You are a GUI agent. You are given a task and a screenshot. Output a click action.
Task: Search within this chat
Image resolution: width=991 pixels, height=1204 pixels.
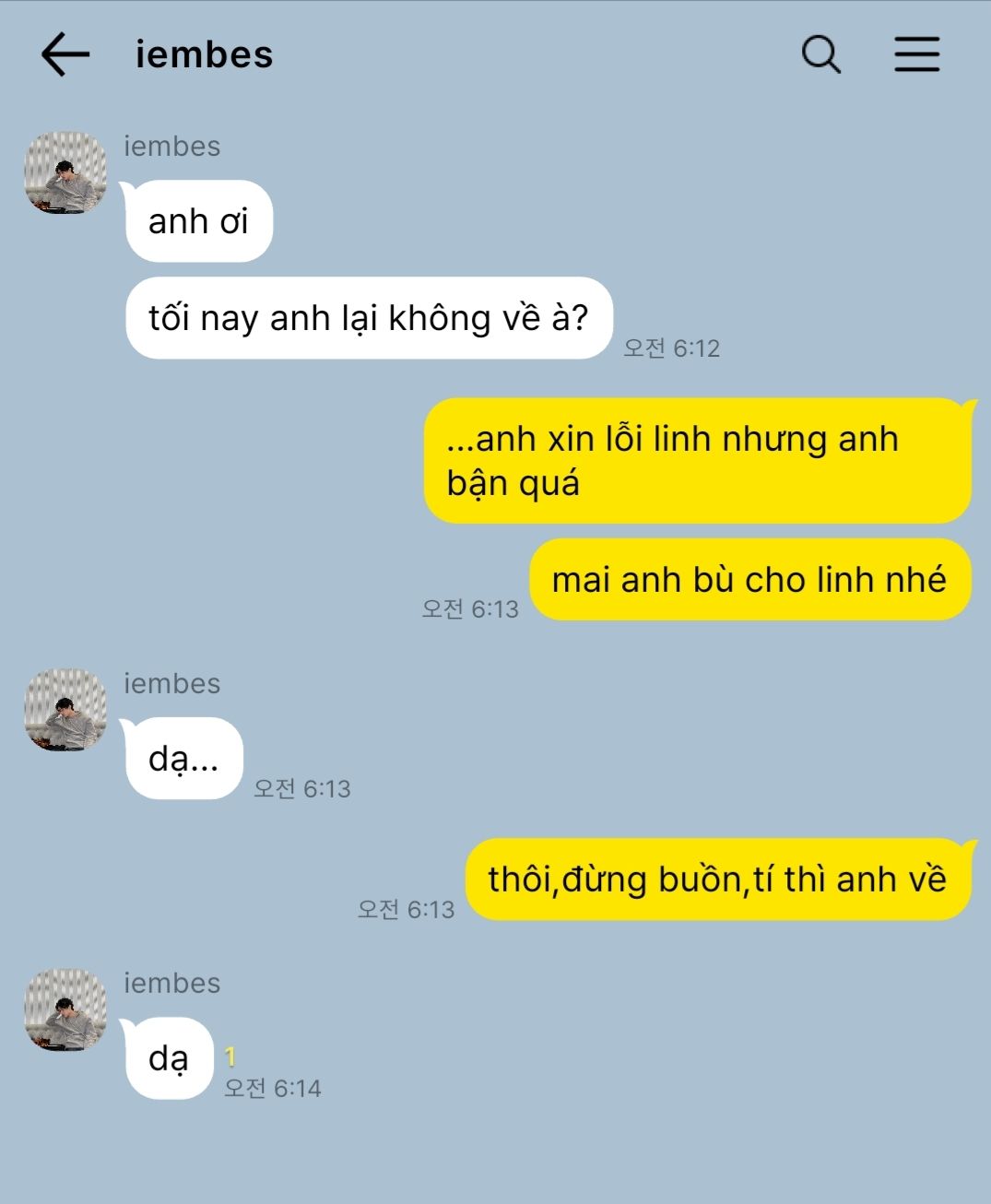point(820,54)
